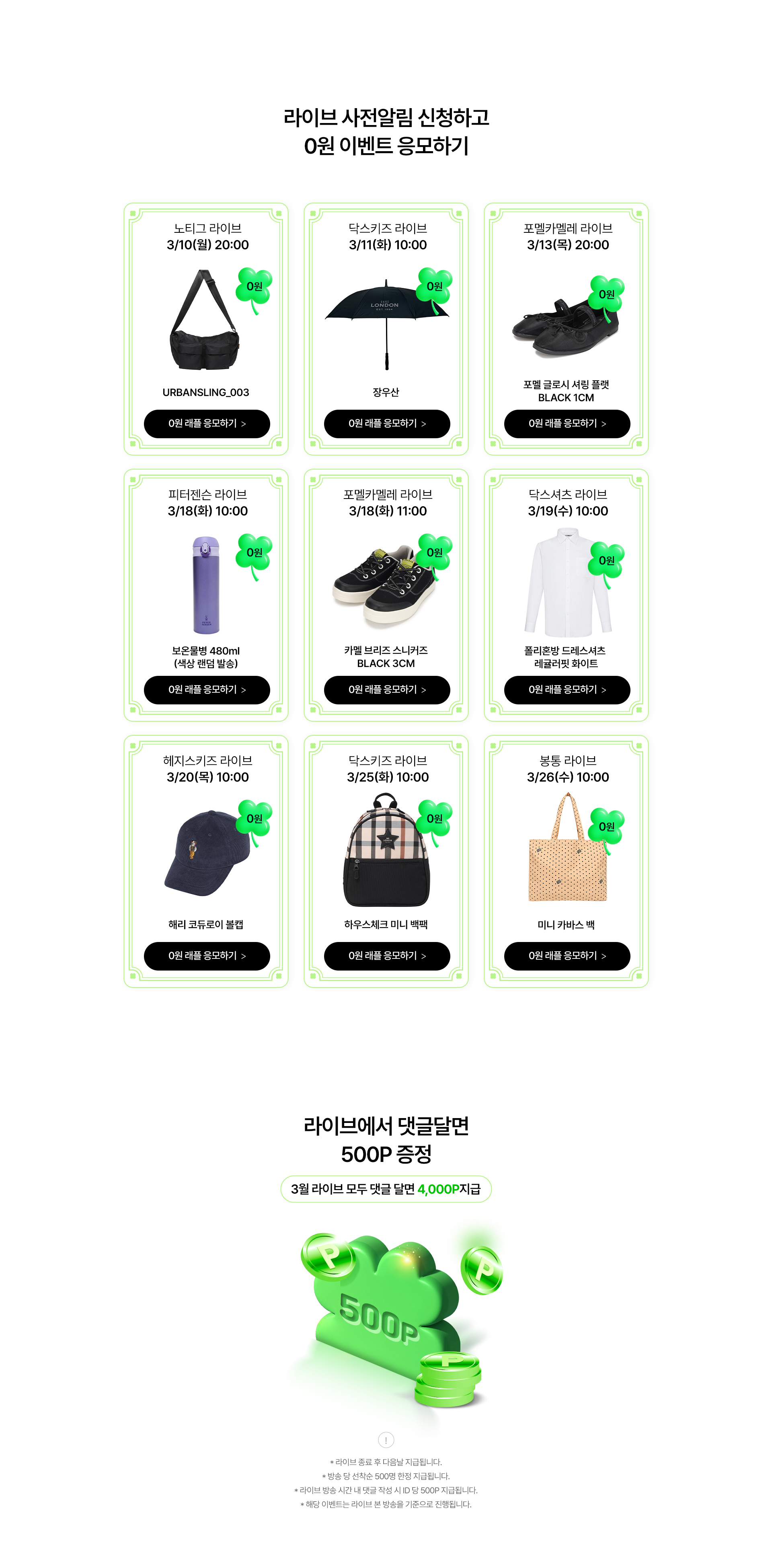Enter the 폴리혼방 드레스셔츠 raffle
The image size is (772, 1568).
click(567, 690)
